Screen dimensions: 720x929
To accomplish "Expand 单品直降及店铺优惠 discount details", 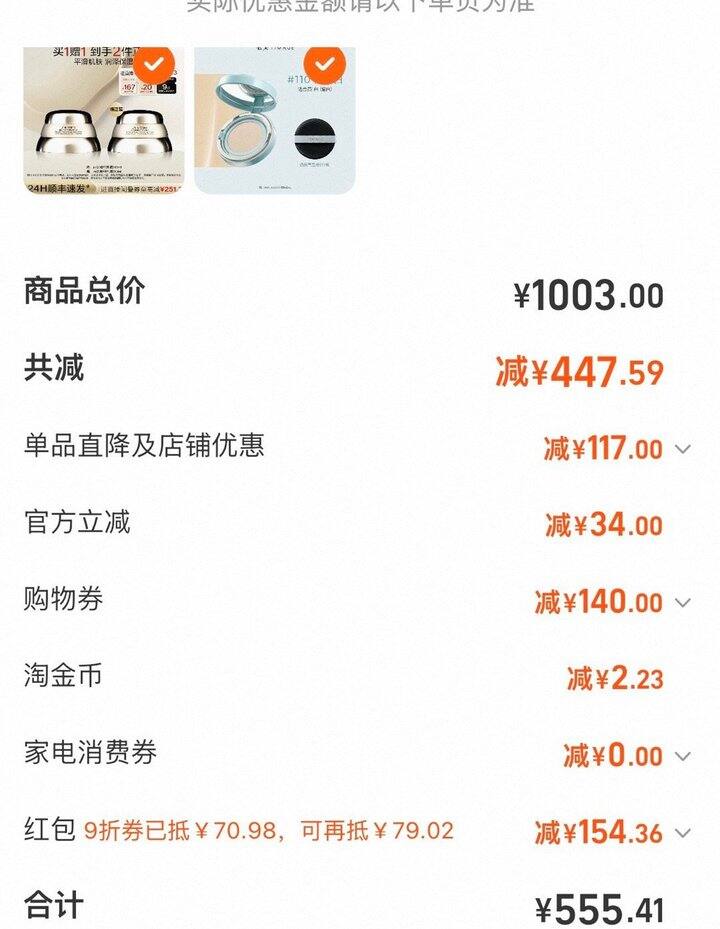I will point(683,449).
